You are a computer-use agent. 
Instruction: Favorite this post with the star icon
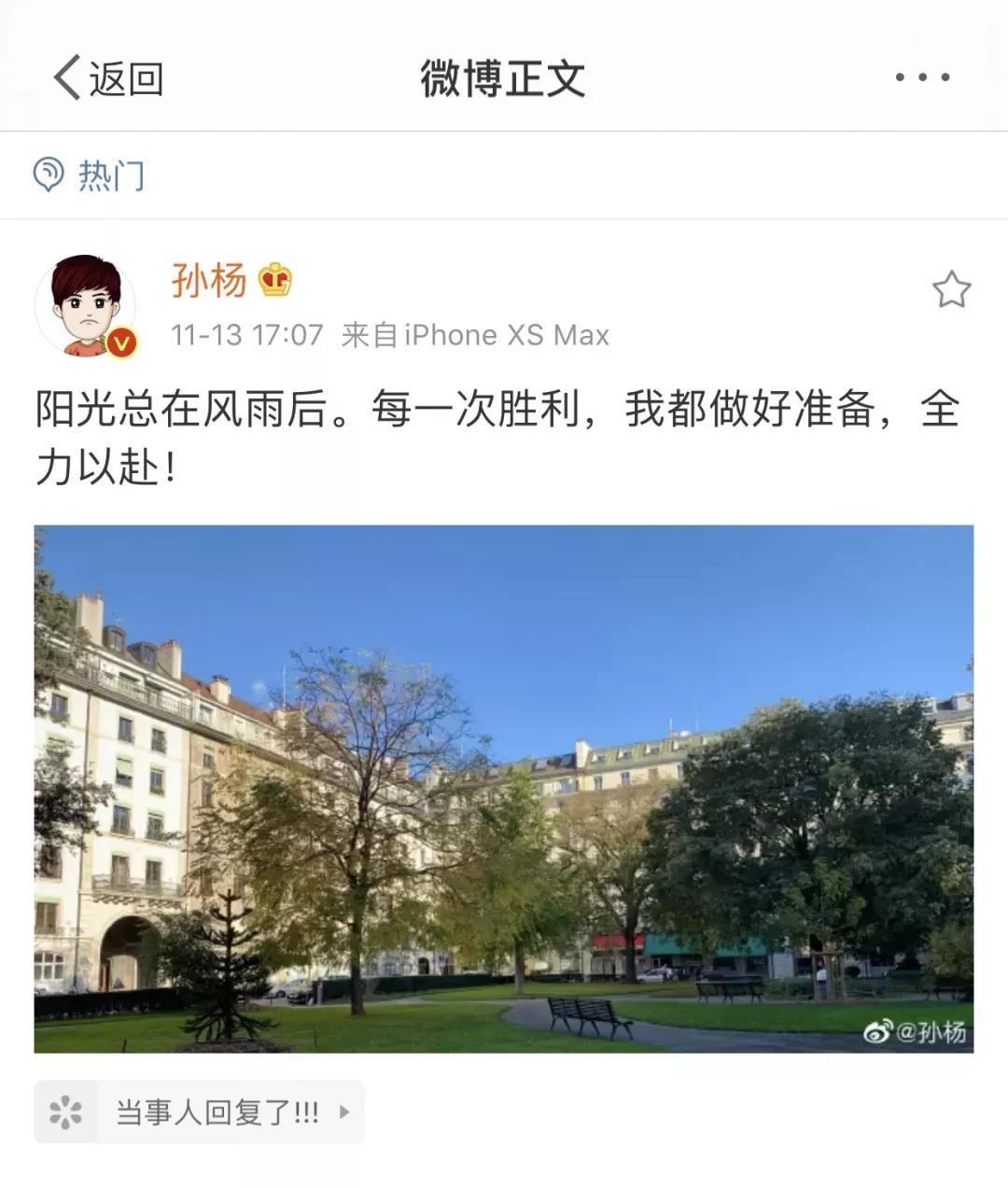pyautogui.click(x=951, y=290)
